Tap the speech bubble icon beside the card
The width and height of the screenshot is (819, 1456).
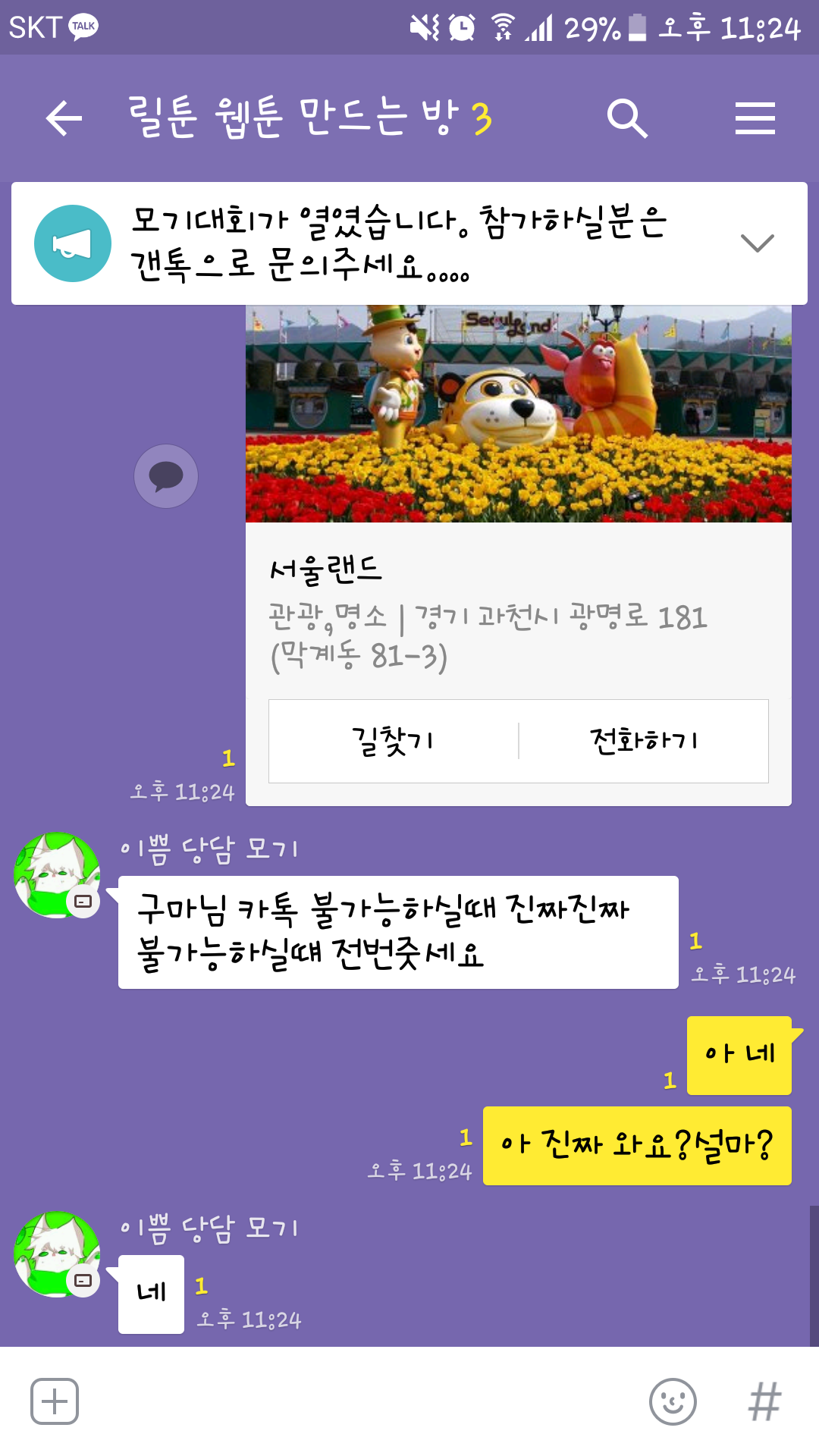coord(166,476)
